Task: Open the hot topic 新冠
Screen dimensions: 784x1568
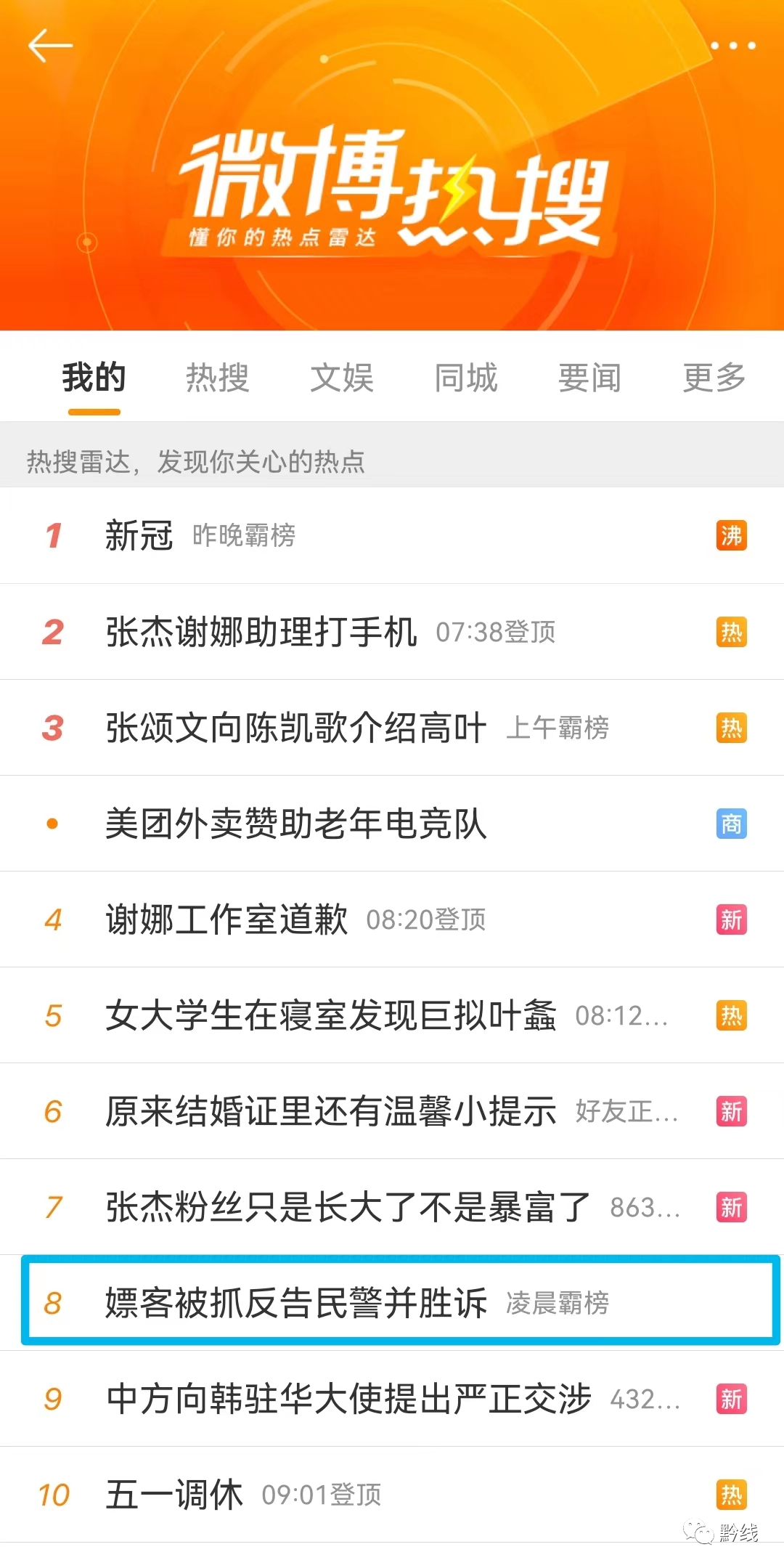Action: 139,536
